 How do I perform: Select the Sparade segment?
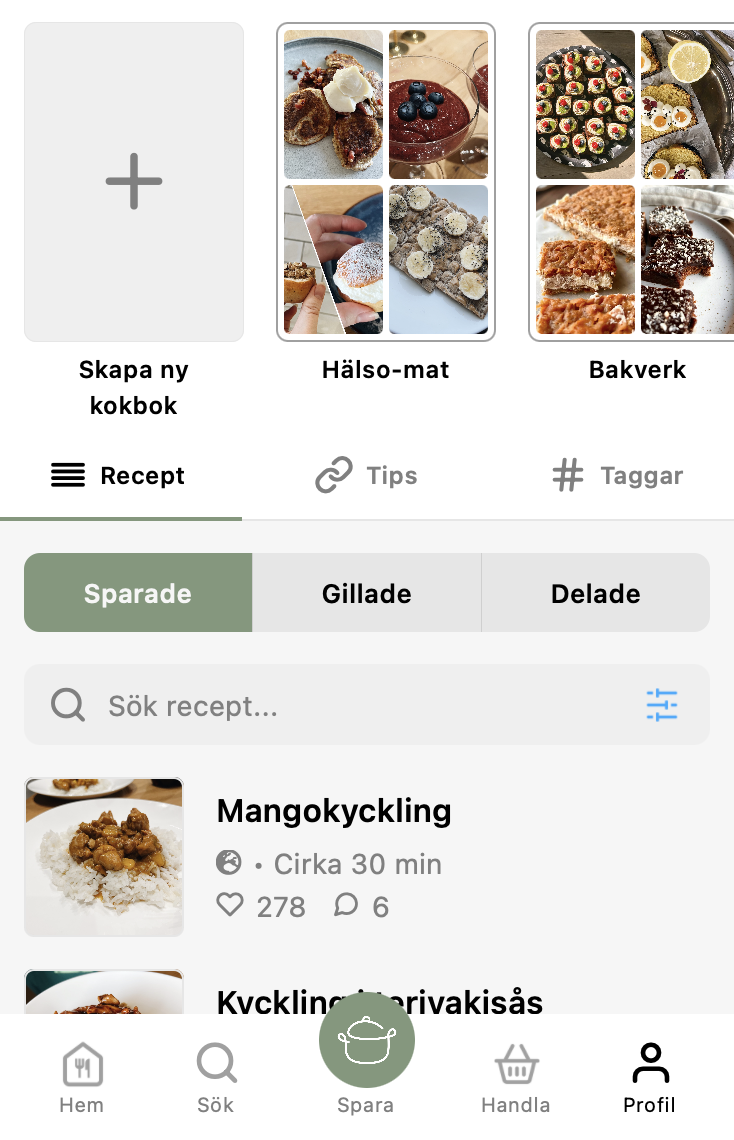pos(138,593)
